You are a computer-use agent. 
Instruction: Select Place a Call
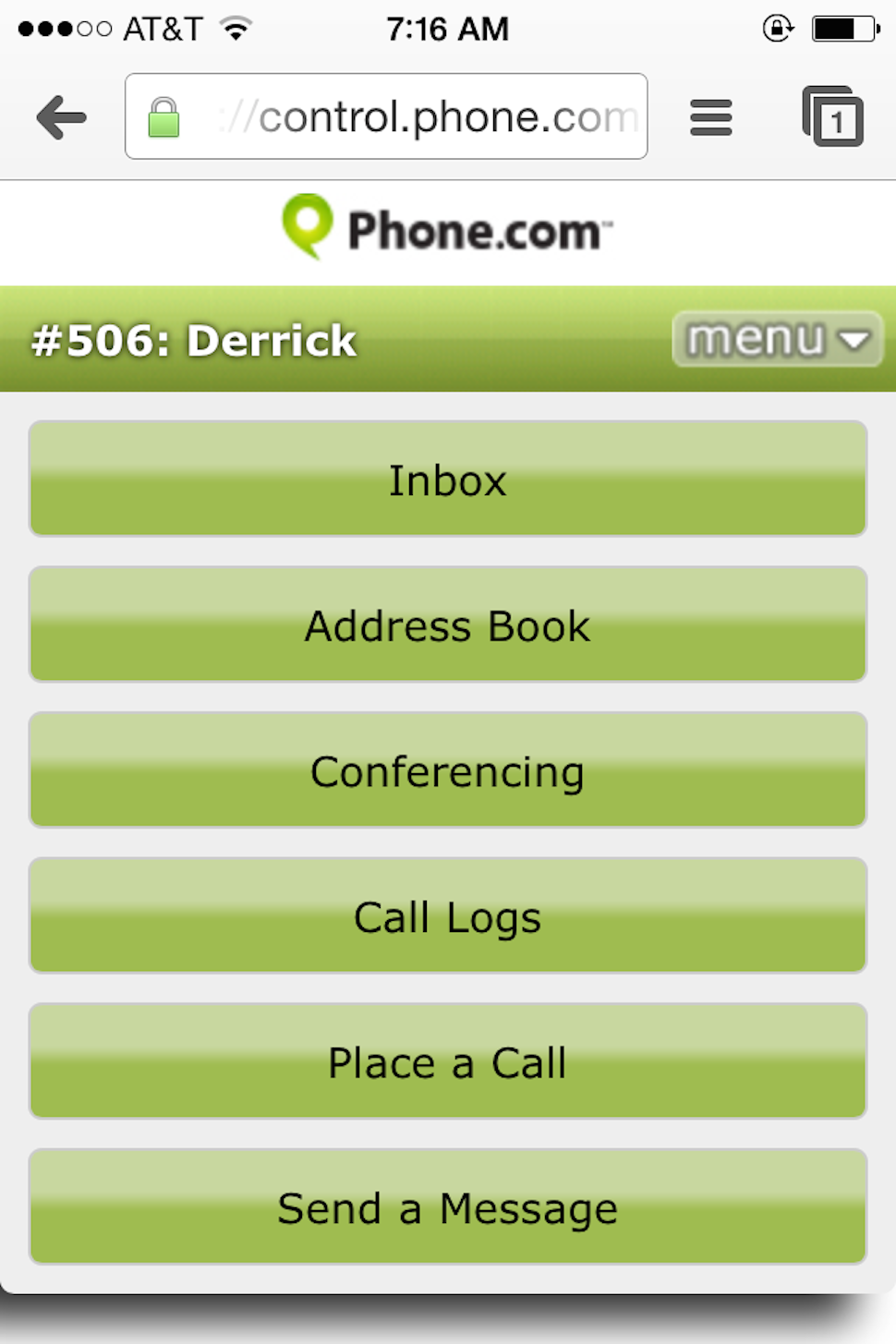(448, 1061)
